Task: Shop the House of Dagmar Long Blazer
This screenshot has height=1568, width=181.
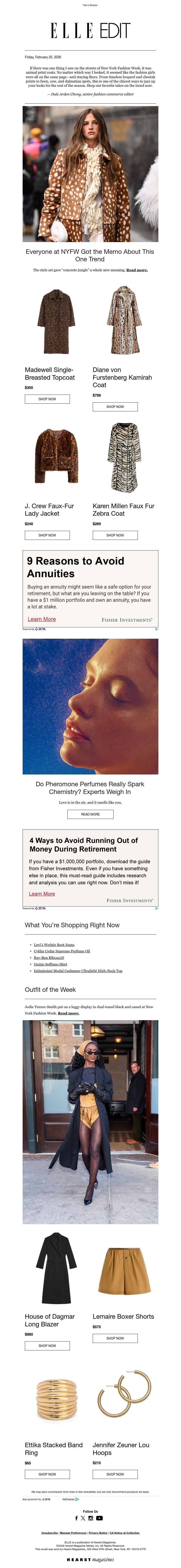Action: click(x=47, y=1346)
